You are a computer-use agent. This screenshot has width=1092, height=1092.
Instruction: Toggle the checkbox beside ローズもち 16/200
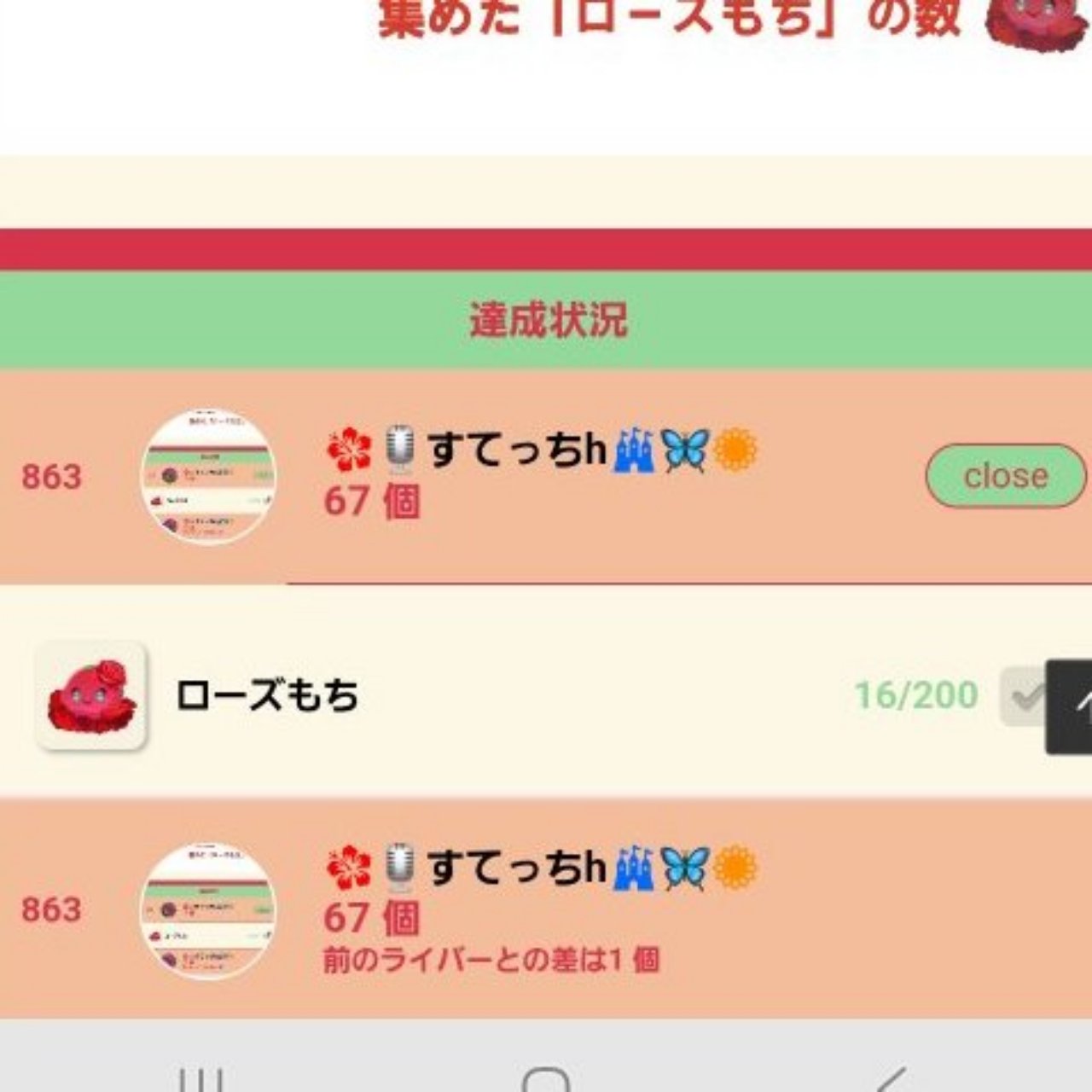pyautogui.click(x=1024, y=697)
